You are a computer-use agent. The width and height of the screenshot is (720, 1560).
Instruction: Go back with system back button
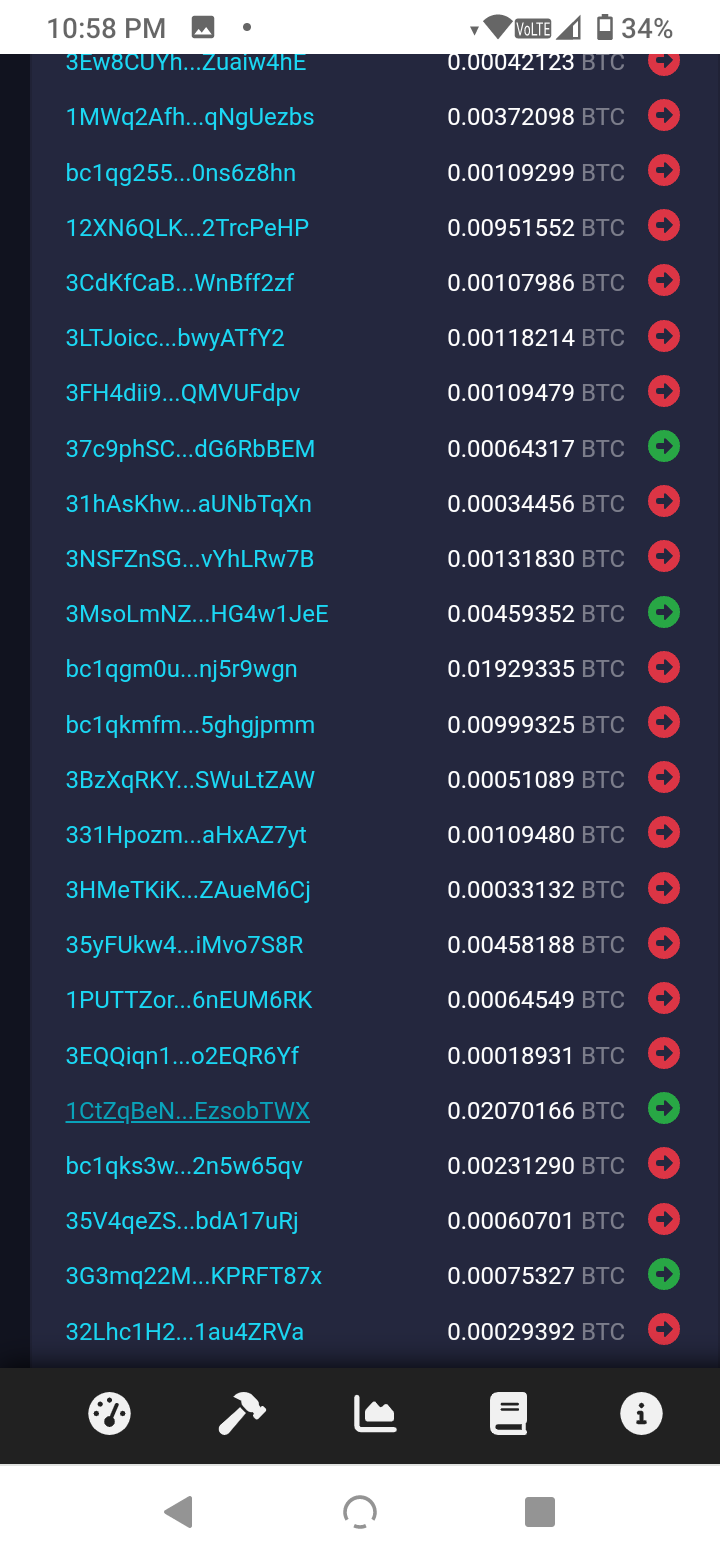point(178,1511)
